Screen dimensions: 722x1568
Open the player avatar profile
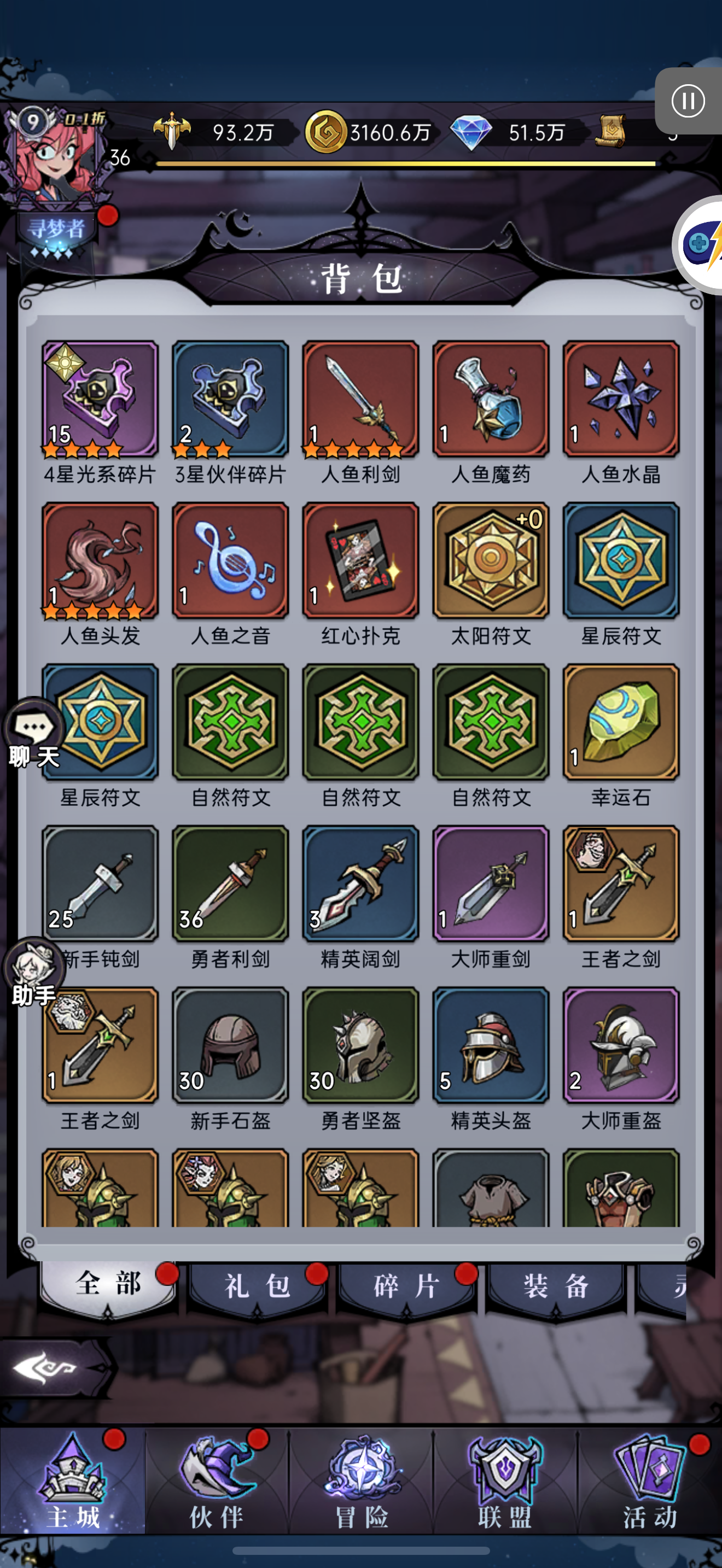[x=54, y=155]
